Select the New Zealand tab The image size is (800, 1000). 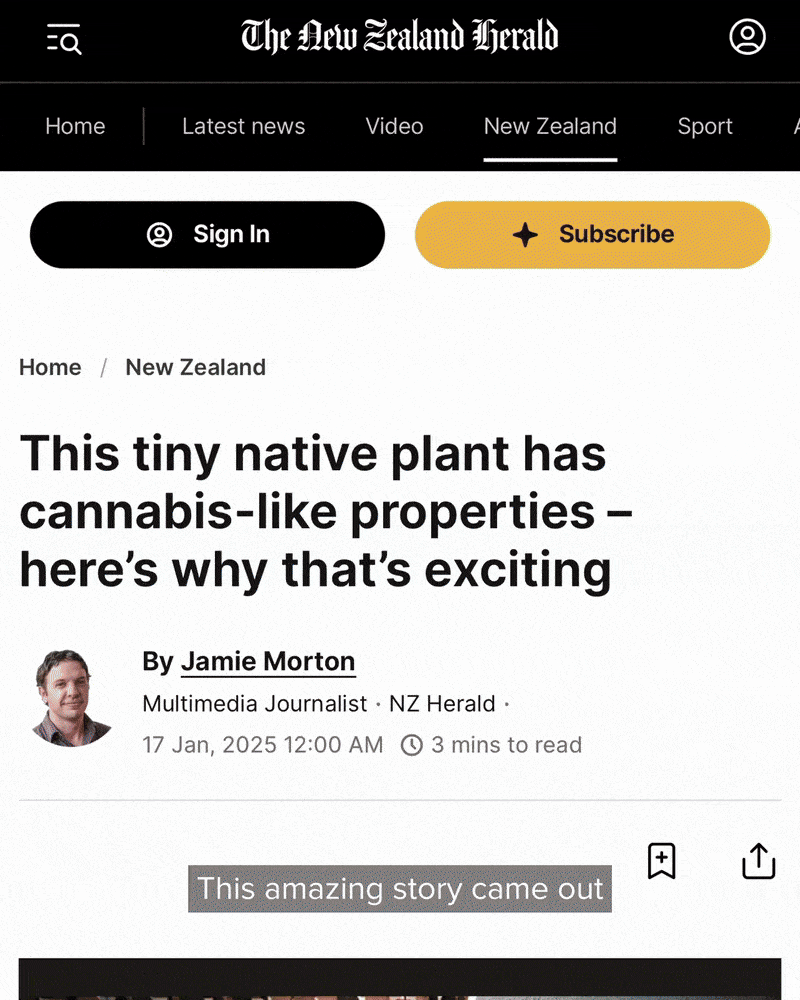point(550,126)
